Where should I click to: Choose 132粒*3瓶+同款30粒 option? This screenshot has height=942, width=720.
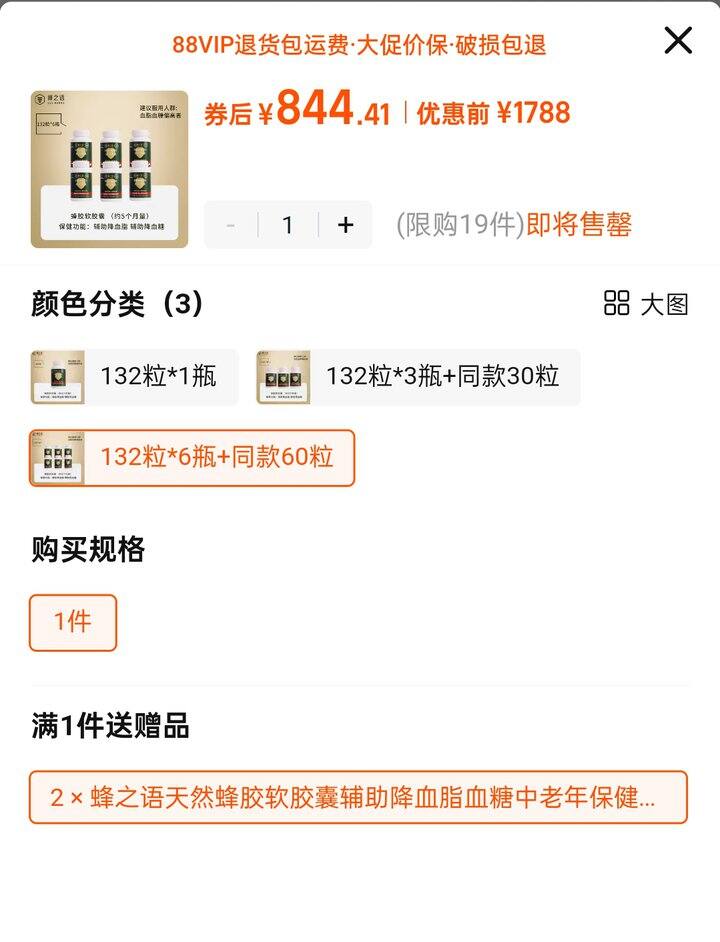(x=418, y=377)
